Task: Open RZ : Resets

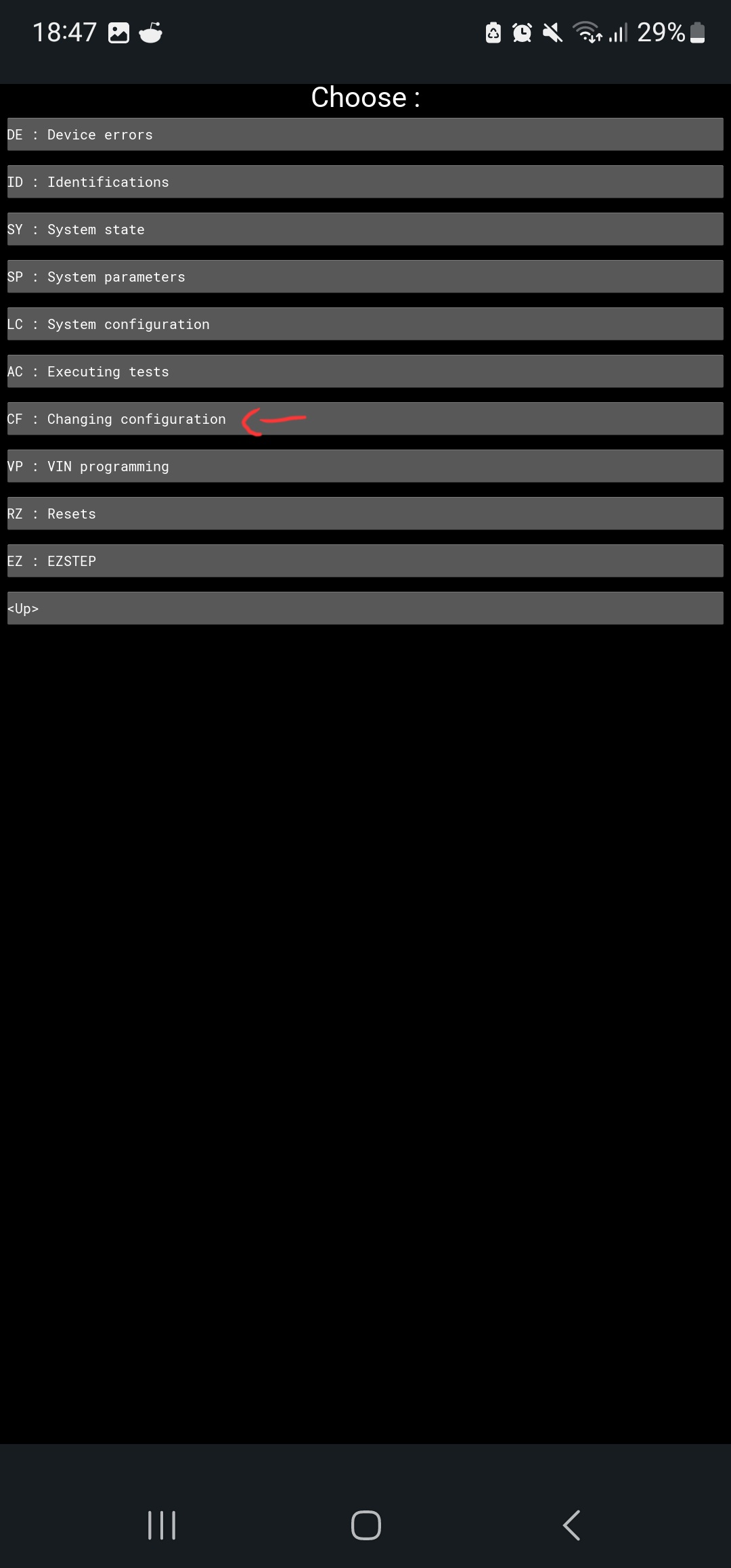Action: 365,513
